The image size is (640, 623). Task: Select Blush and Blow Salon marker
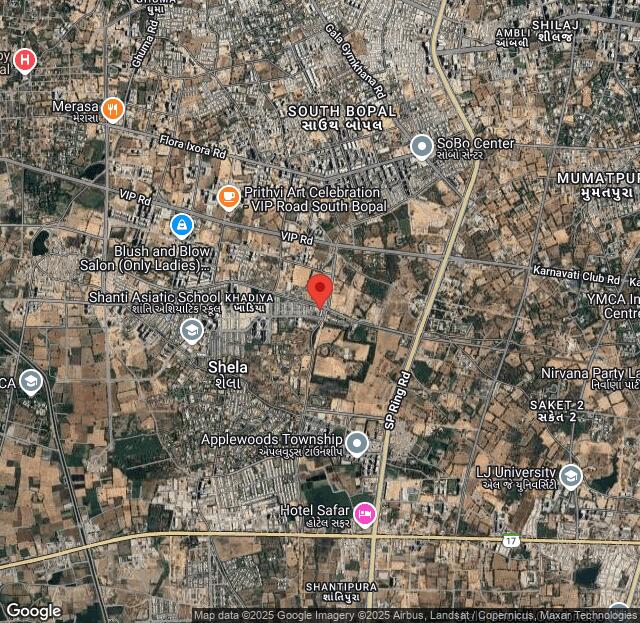point(181,225)
